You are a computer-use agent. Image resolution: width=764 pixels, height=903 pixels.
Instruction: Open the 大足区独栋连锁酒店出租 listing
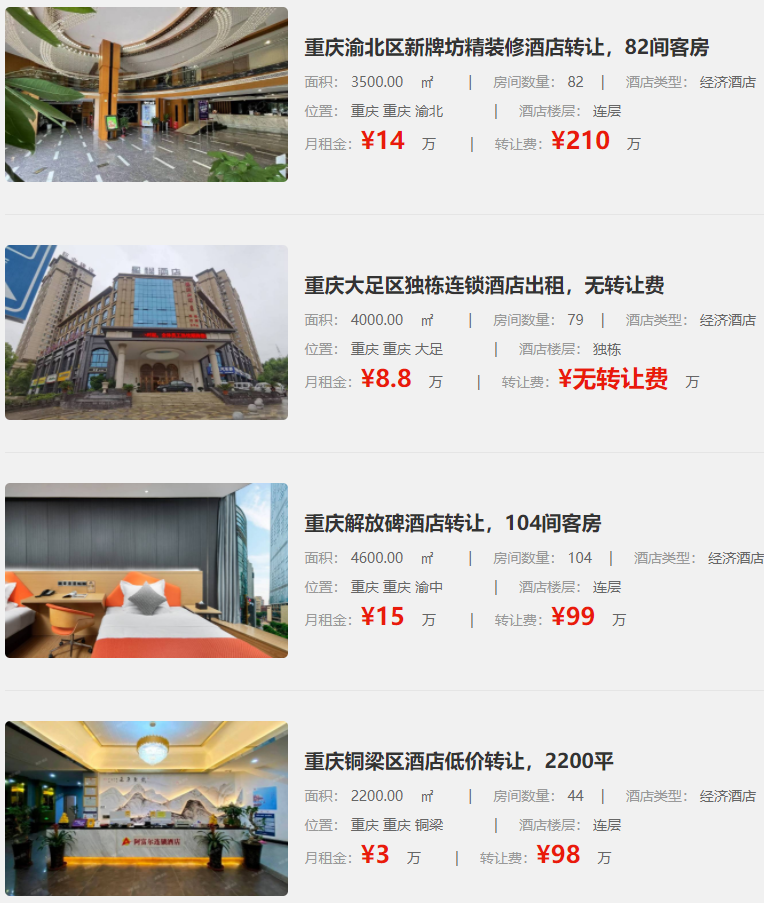point(484,286)
